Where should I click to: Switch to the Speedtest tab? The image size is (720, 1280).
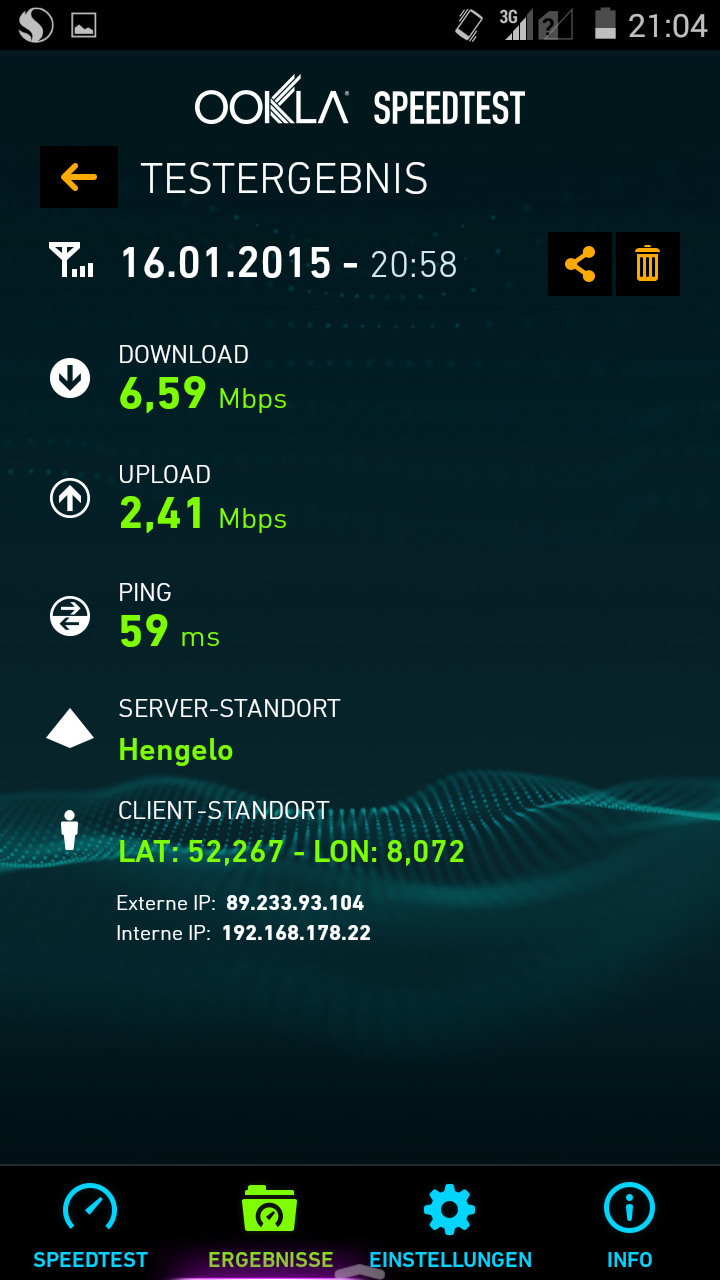point(90,1224)
